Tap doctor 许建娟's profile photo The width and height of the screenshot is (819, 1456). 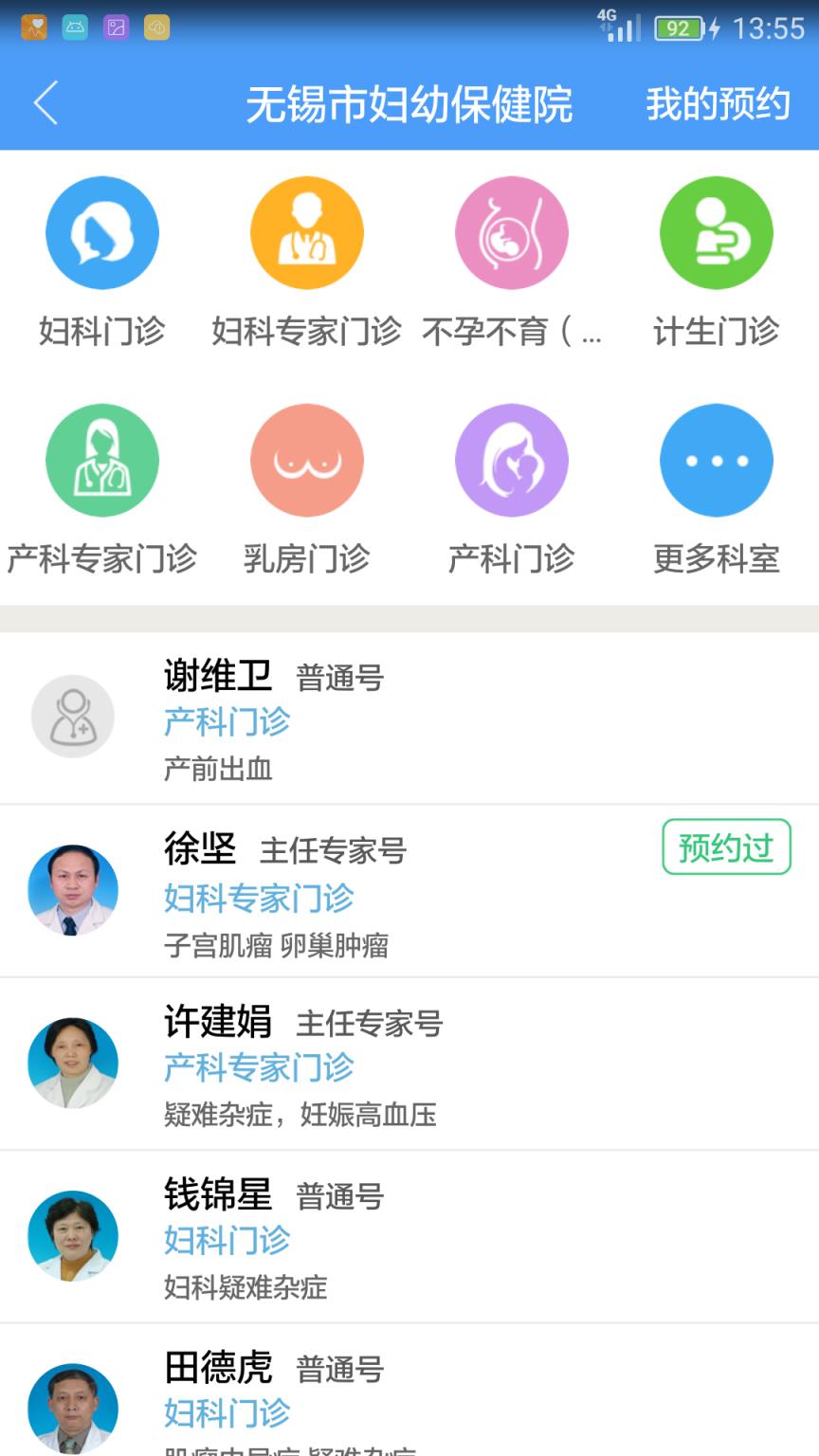pyautogui.click(x=72, y=1064)
